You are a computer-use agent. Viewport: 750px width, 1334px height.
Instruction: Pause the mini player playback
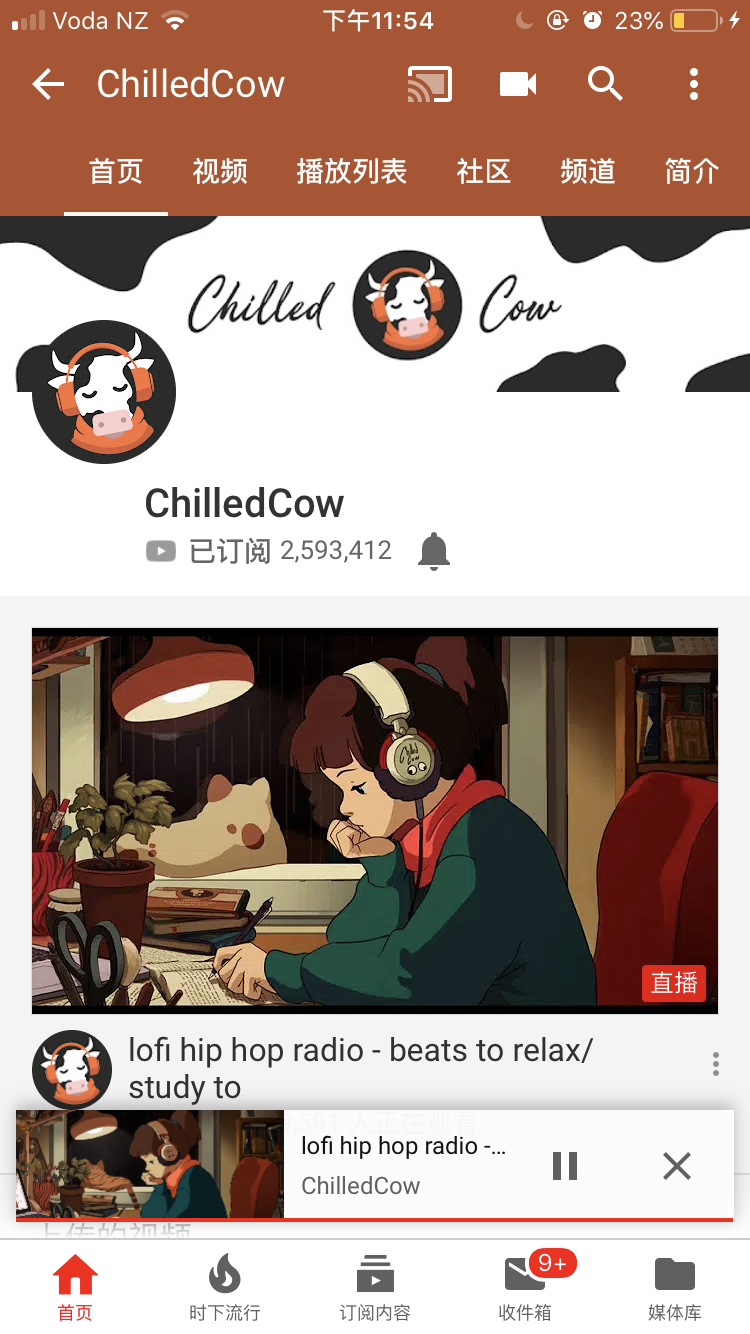pyautogui.click(x=565, y=1165)
